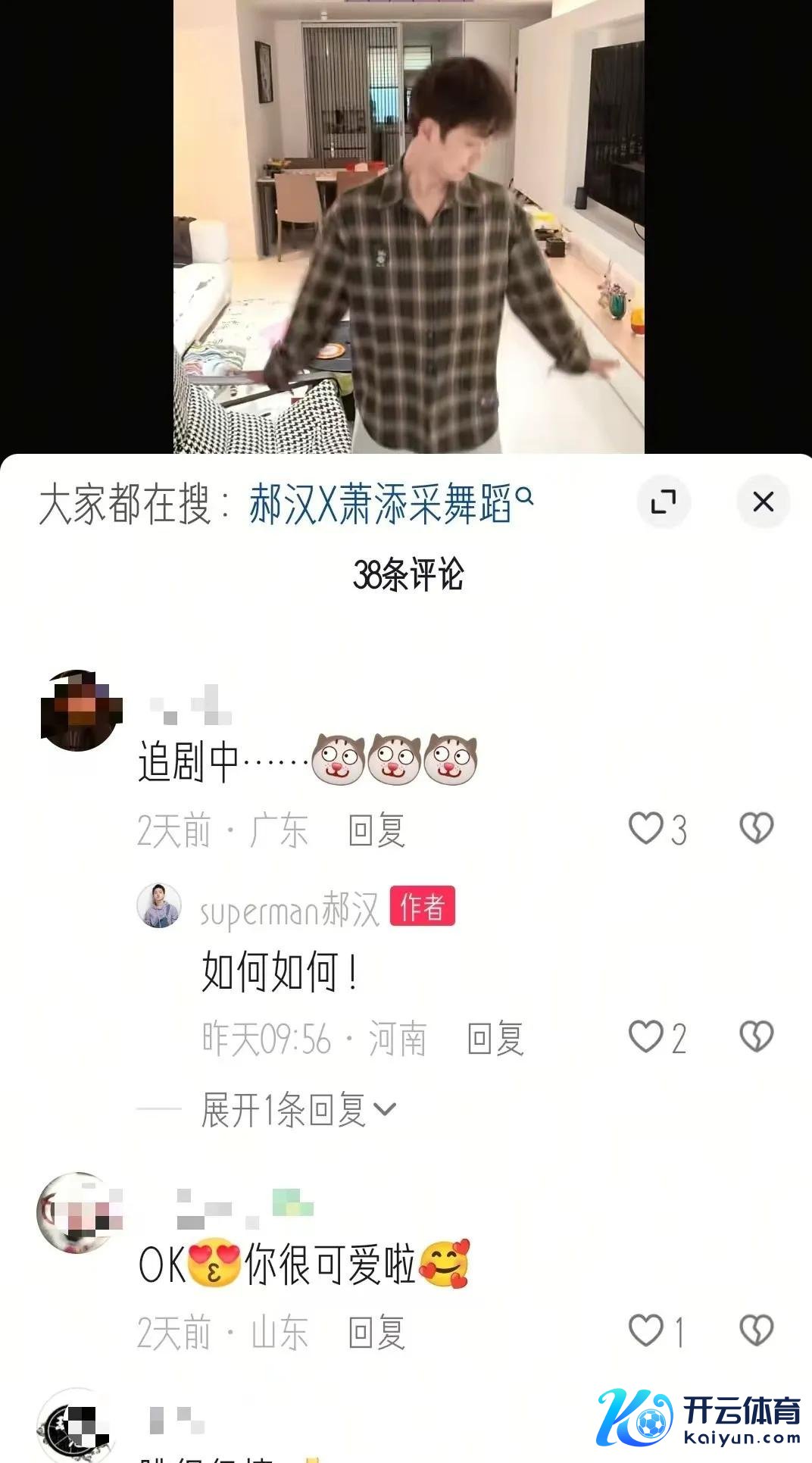
Task: Open avatar of the 你很可爱啦 commenter
Action: tap(79, 1213)
